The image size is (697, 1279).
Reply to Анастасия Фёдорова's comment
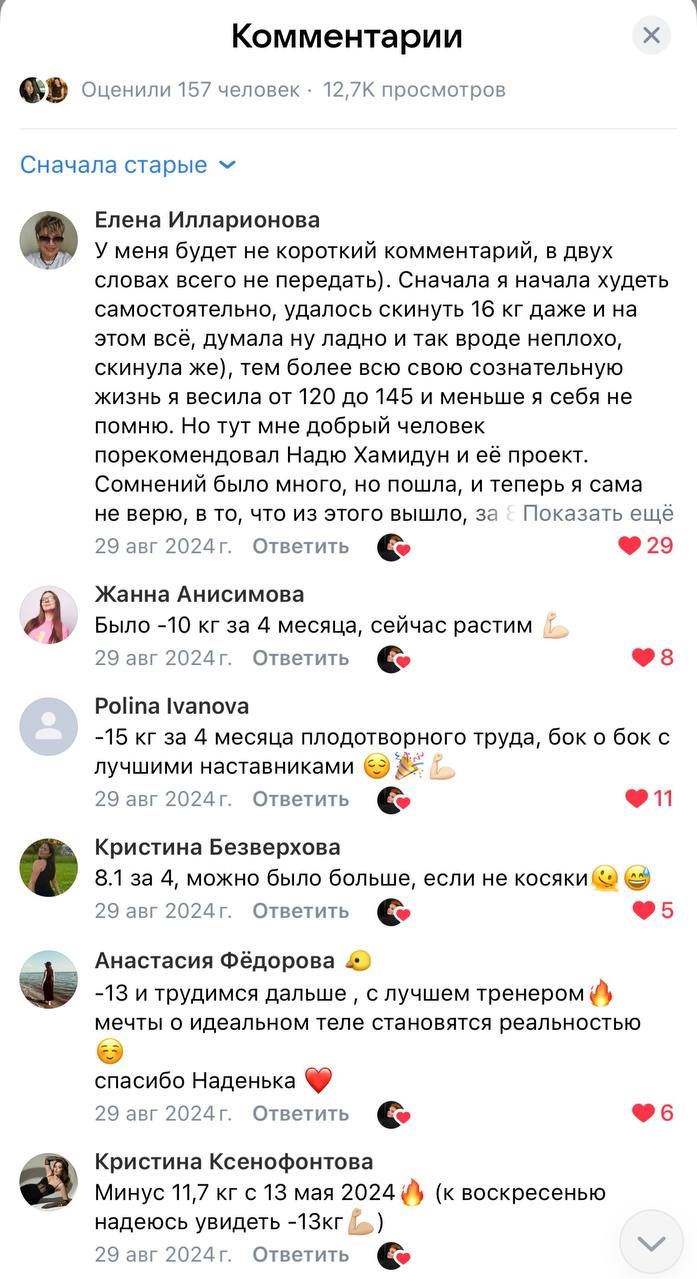coord(300,1113)
